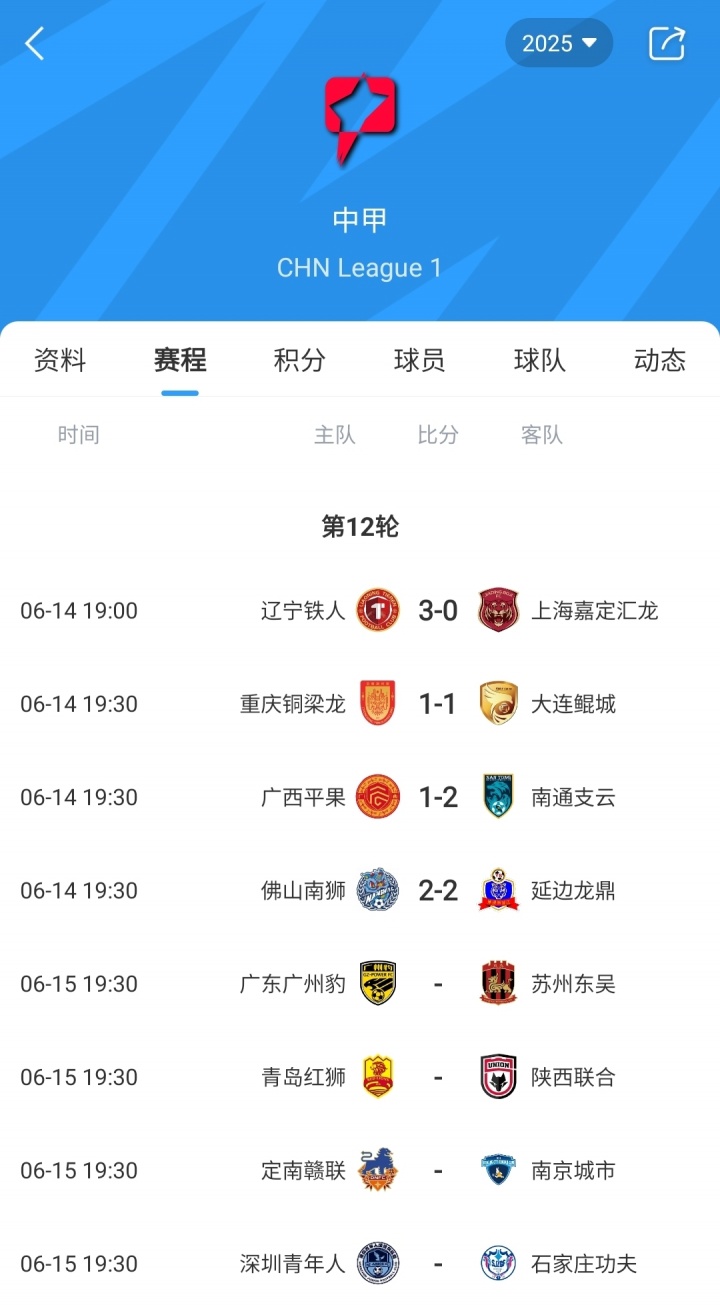View match 深圳青年人 vs 石家庄功夫

pyautogui.click(x=438, y=1264)
